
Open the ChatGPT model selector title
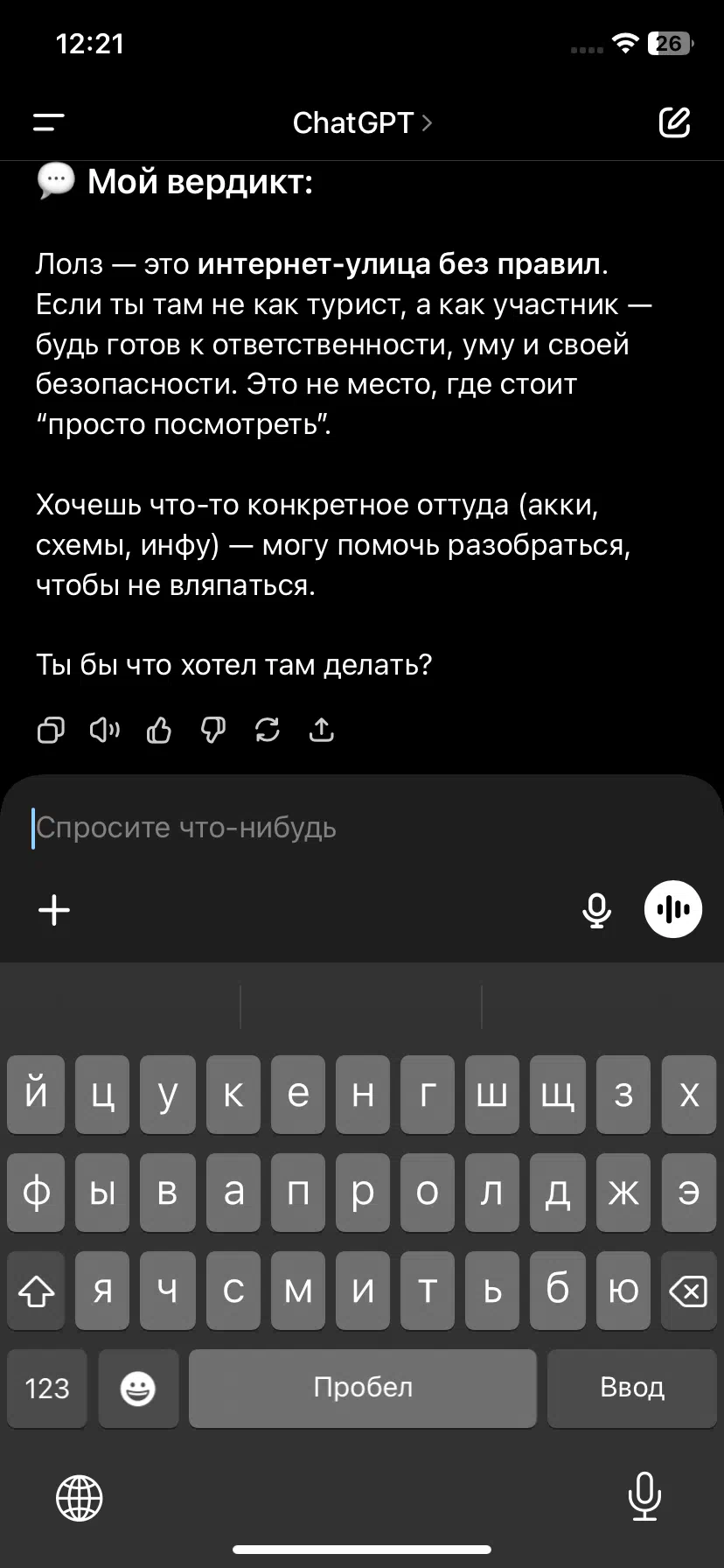coord(362,123)
